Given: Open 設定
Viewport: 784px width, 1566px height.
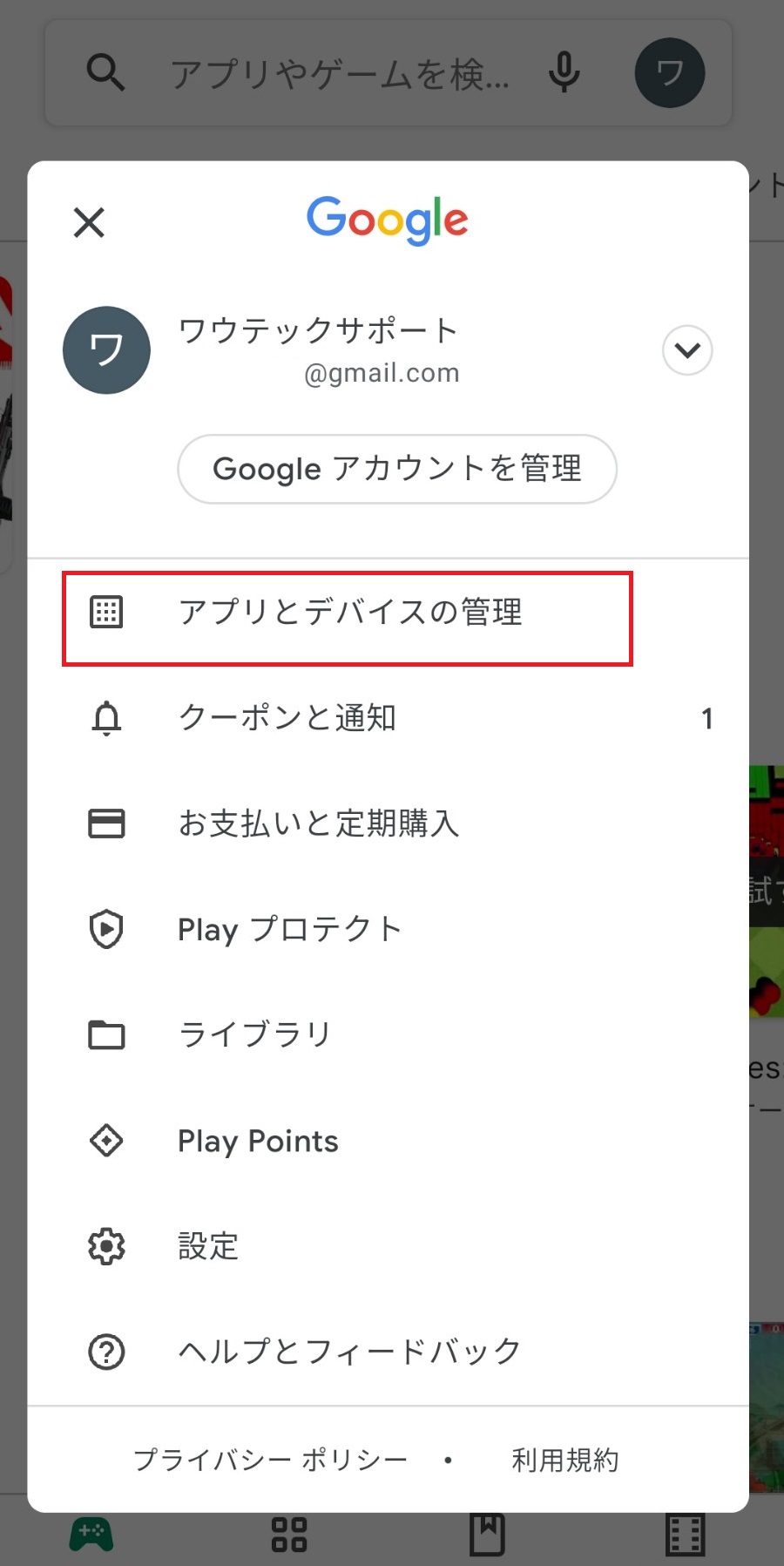Looking at the screenshot, I should coord(388,1246).
